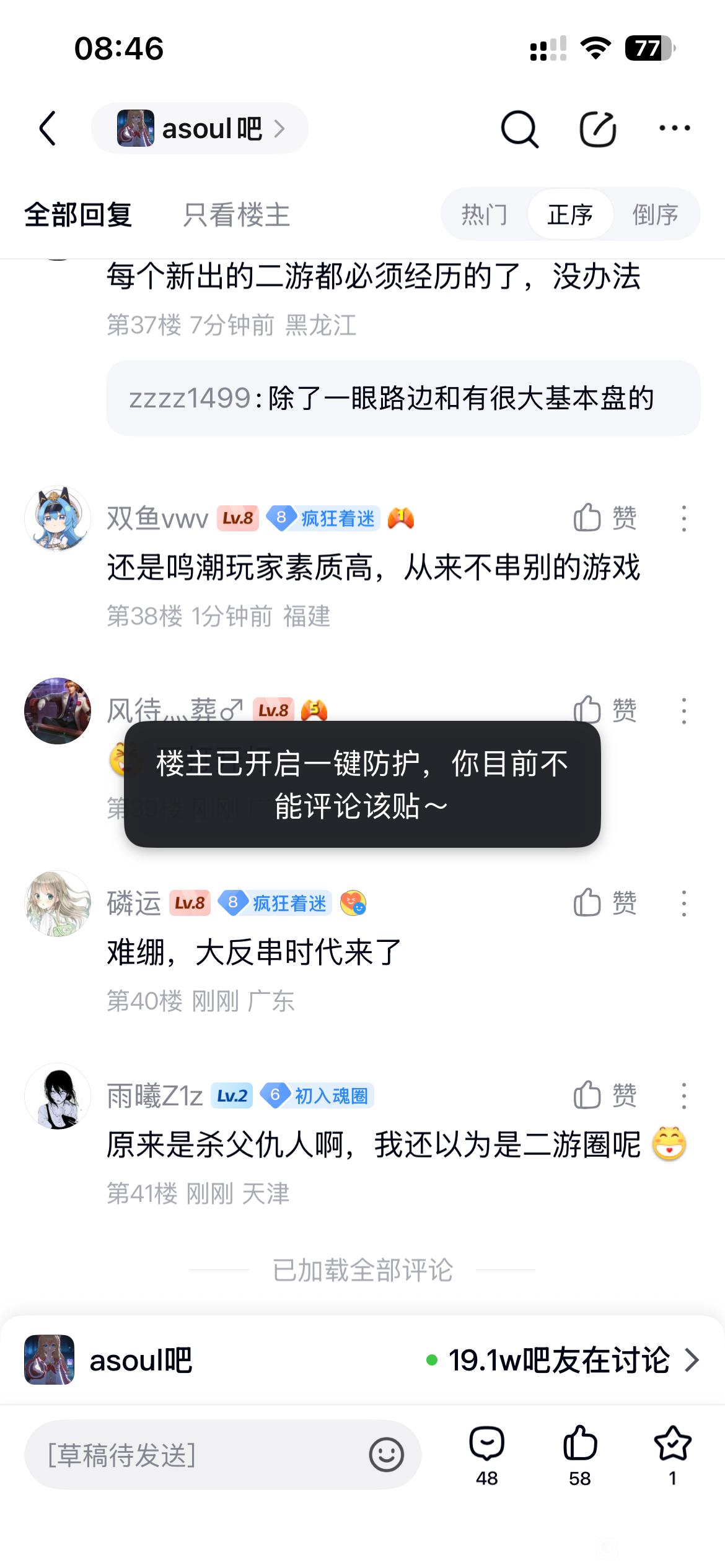Open more options on 雨曦Z1z's comment
This screenshot has height=1568, width=725.
coord(683,1095)
